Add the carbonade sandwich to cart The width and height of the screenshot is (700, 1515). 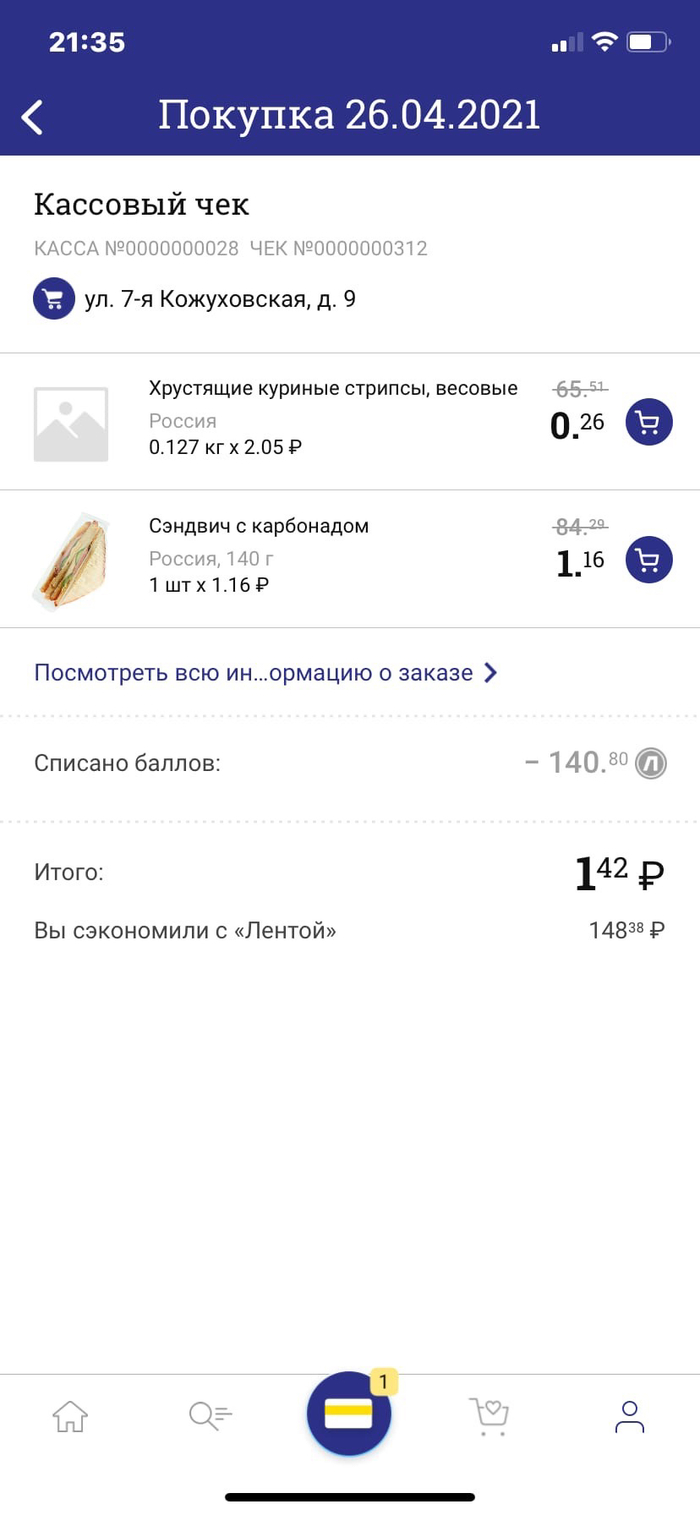click(x=649, y=560)
